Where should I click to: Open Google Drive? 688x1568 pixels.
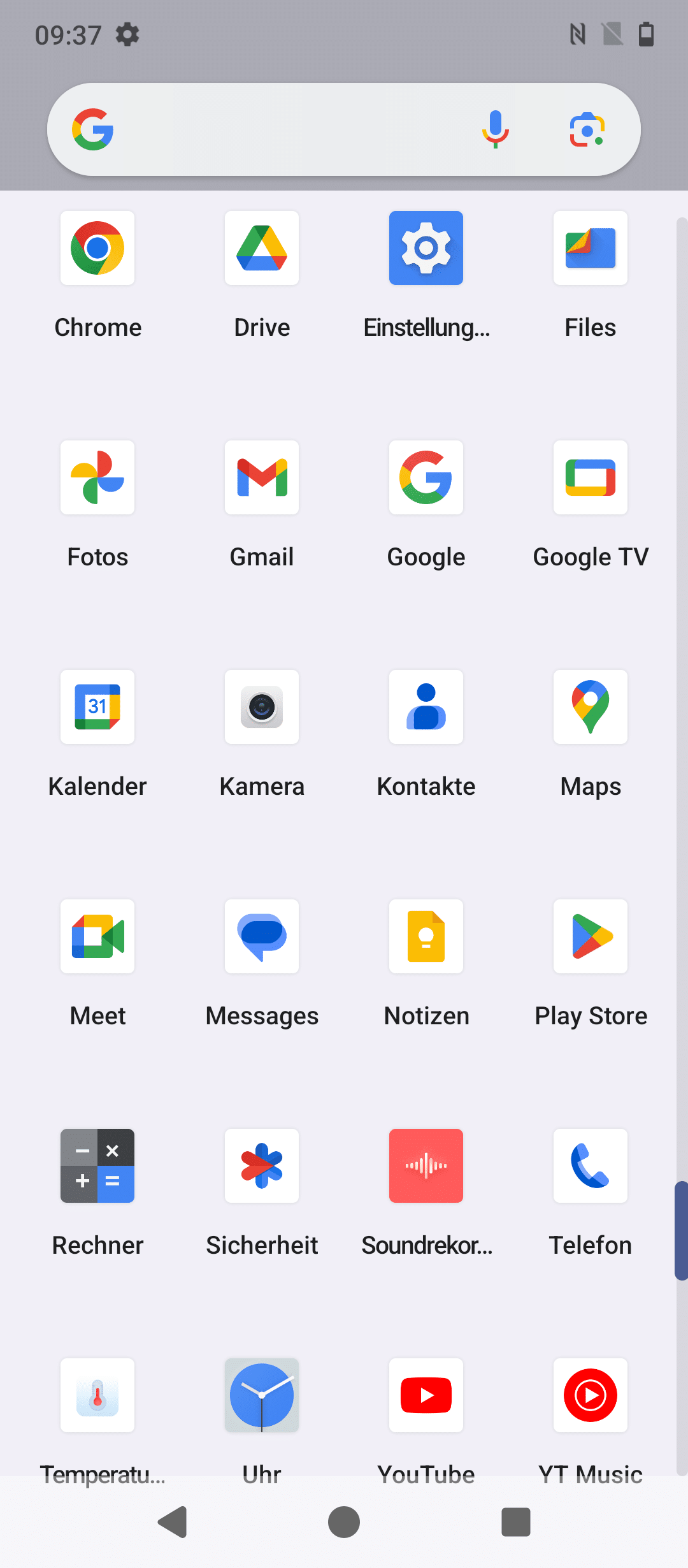click(x=262, y=249)
